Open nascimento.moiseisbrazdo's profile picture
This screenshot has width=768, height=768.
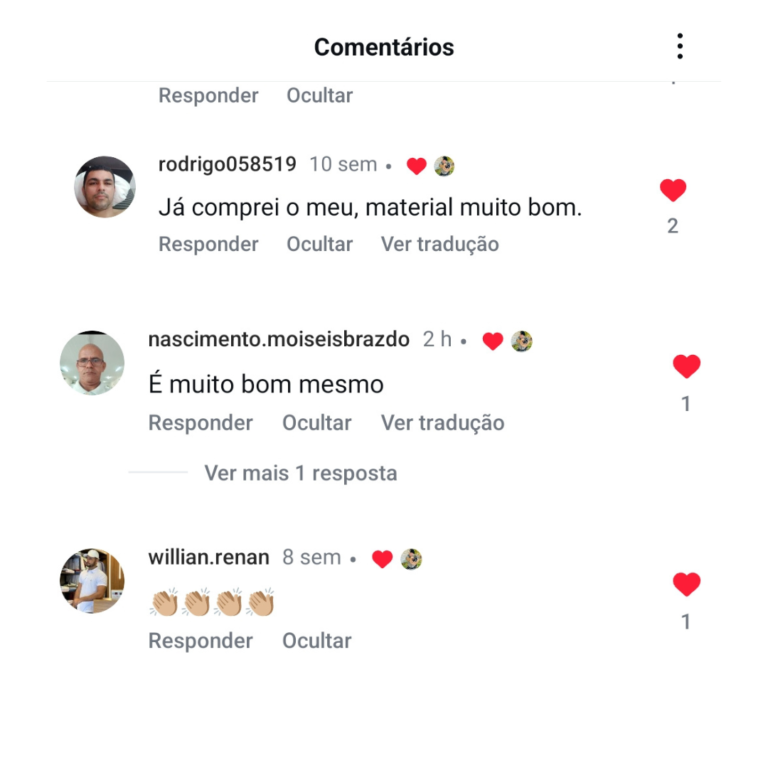(92, 363)
